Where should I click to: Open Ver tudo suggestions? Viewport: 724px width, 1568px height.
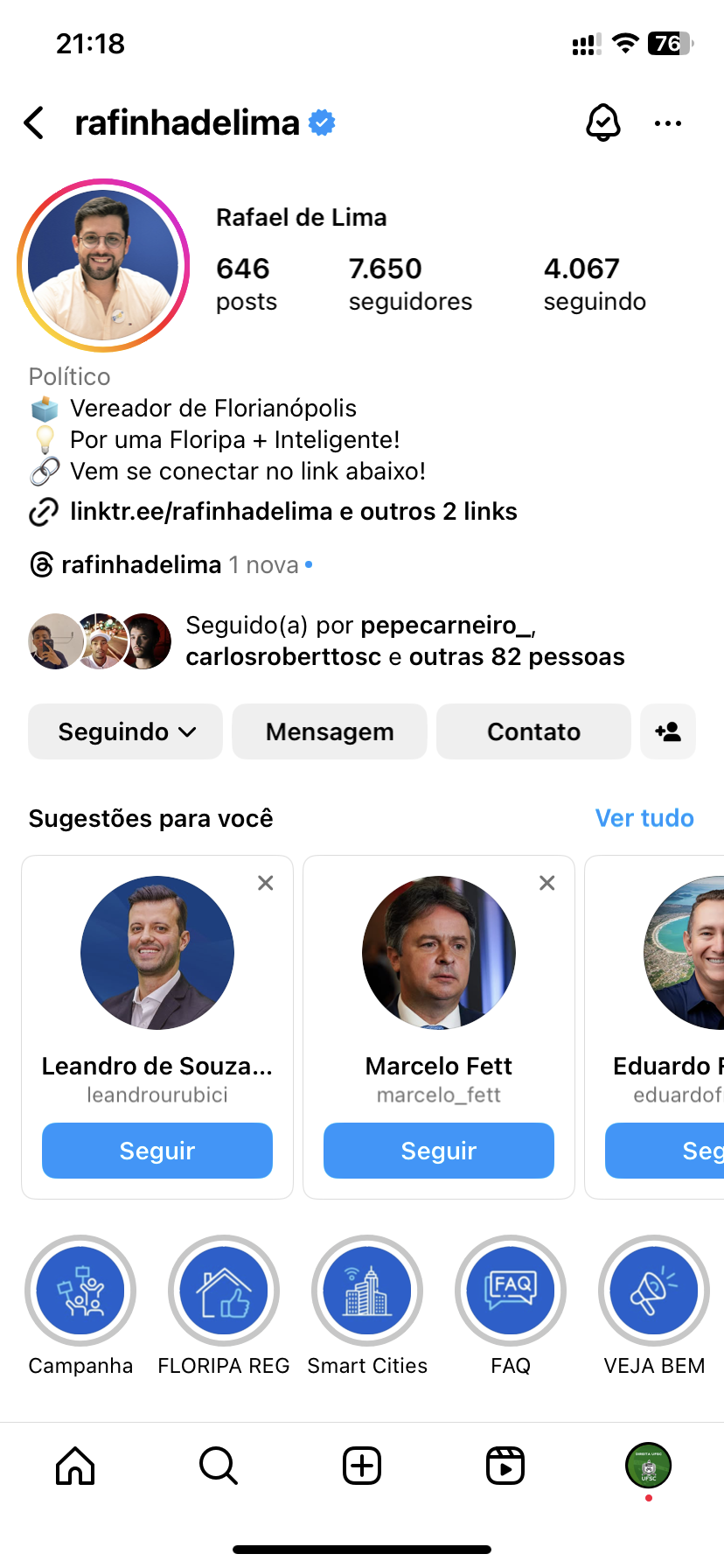pos(644,818)
